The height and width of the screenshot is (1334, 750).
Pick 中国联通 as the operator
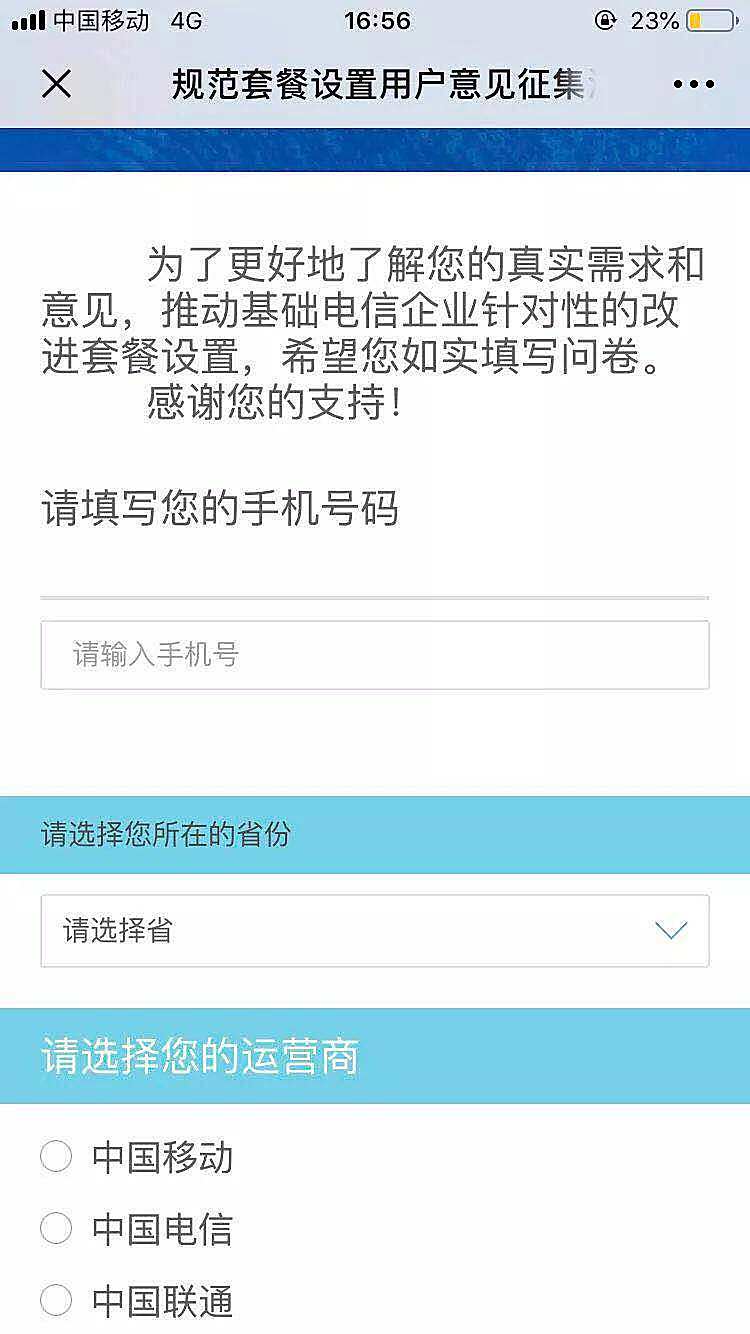[x=57, y=1301]
